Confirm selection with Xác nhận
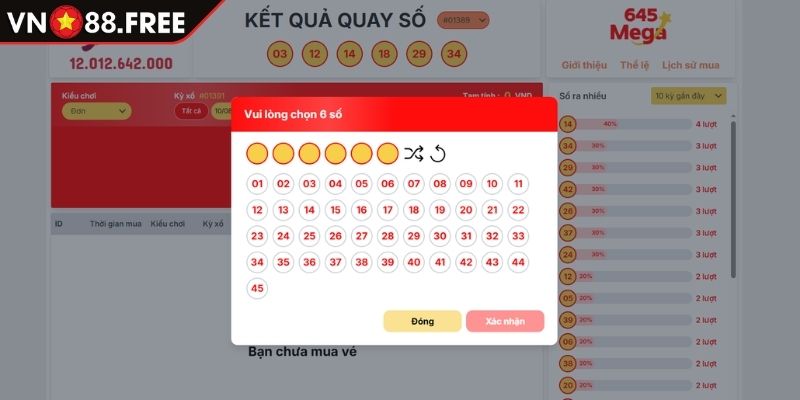 tap(505, 321)
